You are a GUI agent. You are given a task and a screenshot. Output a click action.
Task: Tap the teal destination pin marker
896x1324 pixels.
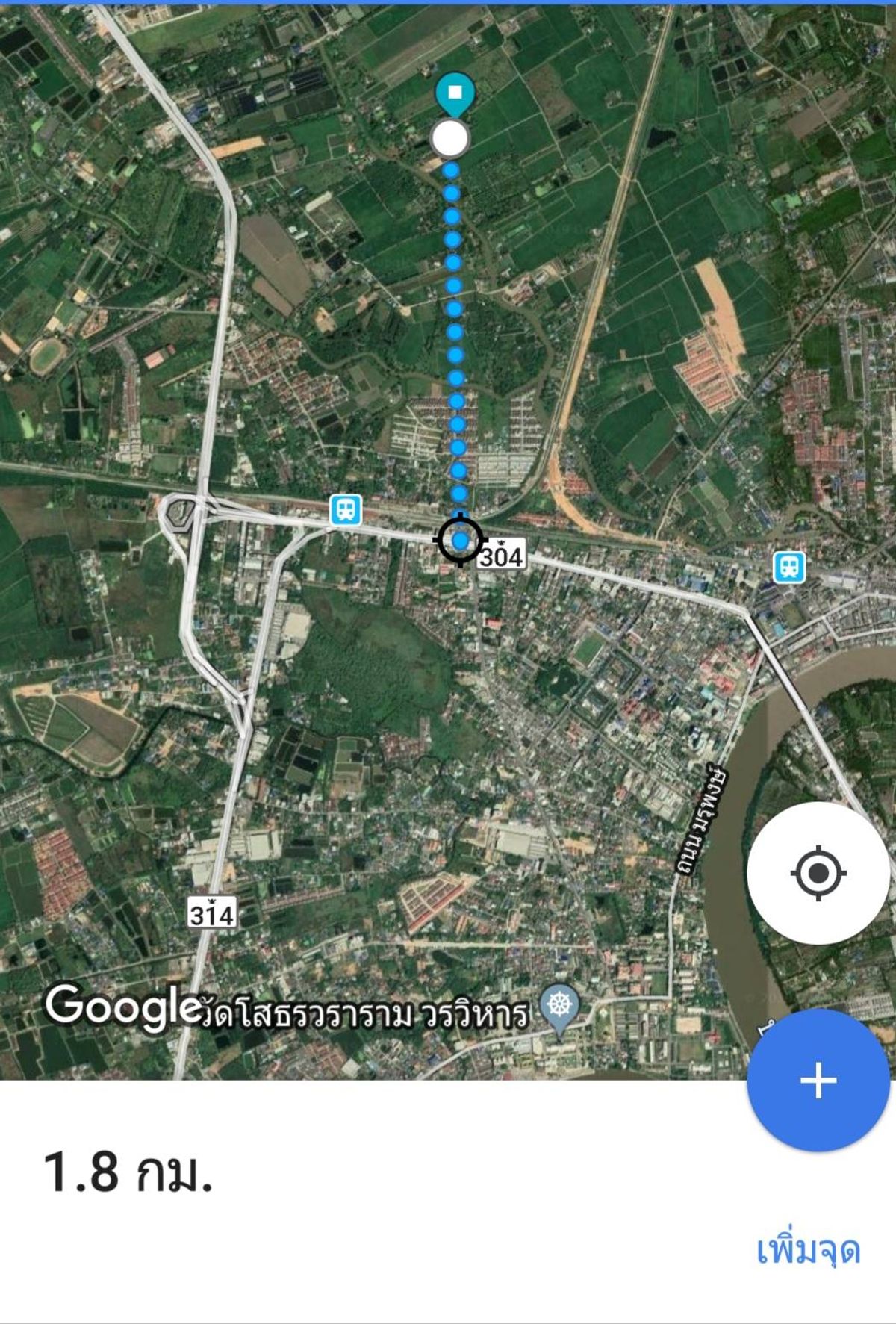tap(455, 94)
